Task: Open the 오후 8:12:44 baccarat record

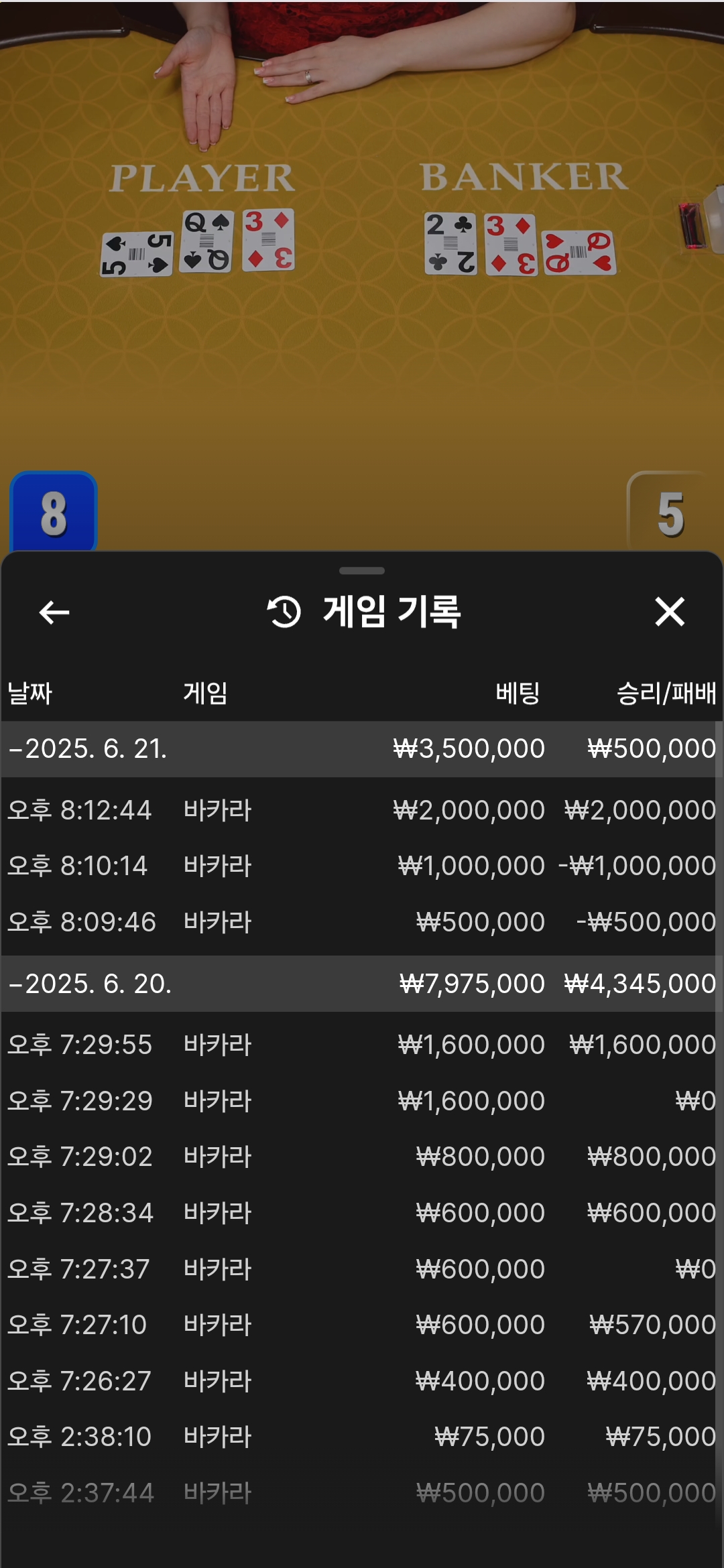Action: (x=359, y=810)
